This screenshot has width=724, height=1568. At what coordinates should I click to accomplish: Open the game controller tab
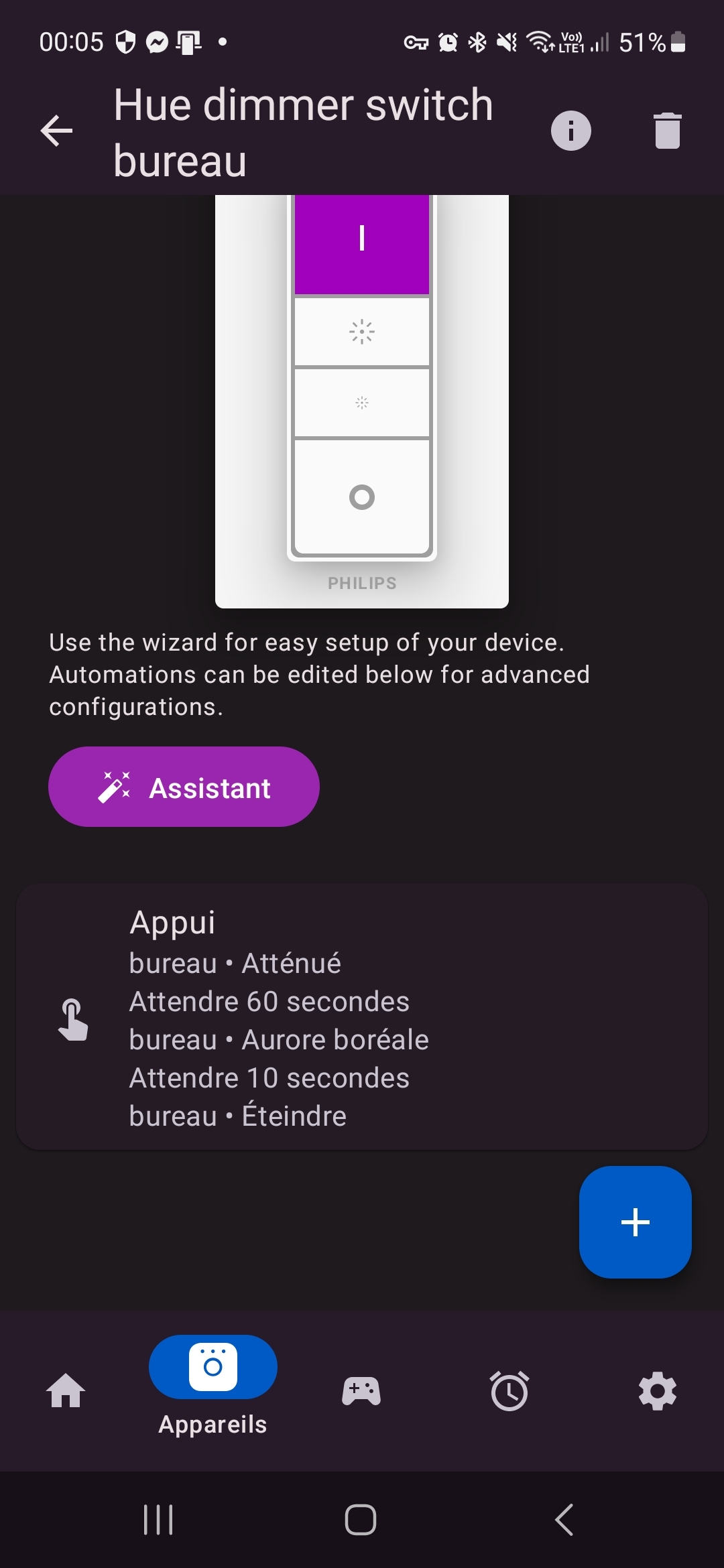[x=361, y=1390]
